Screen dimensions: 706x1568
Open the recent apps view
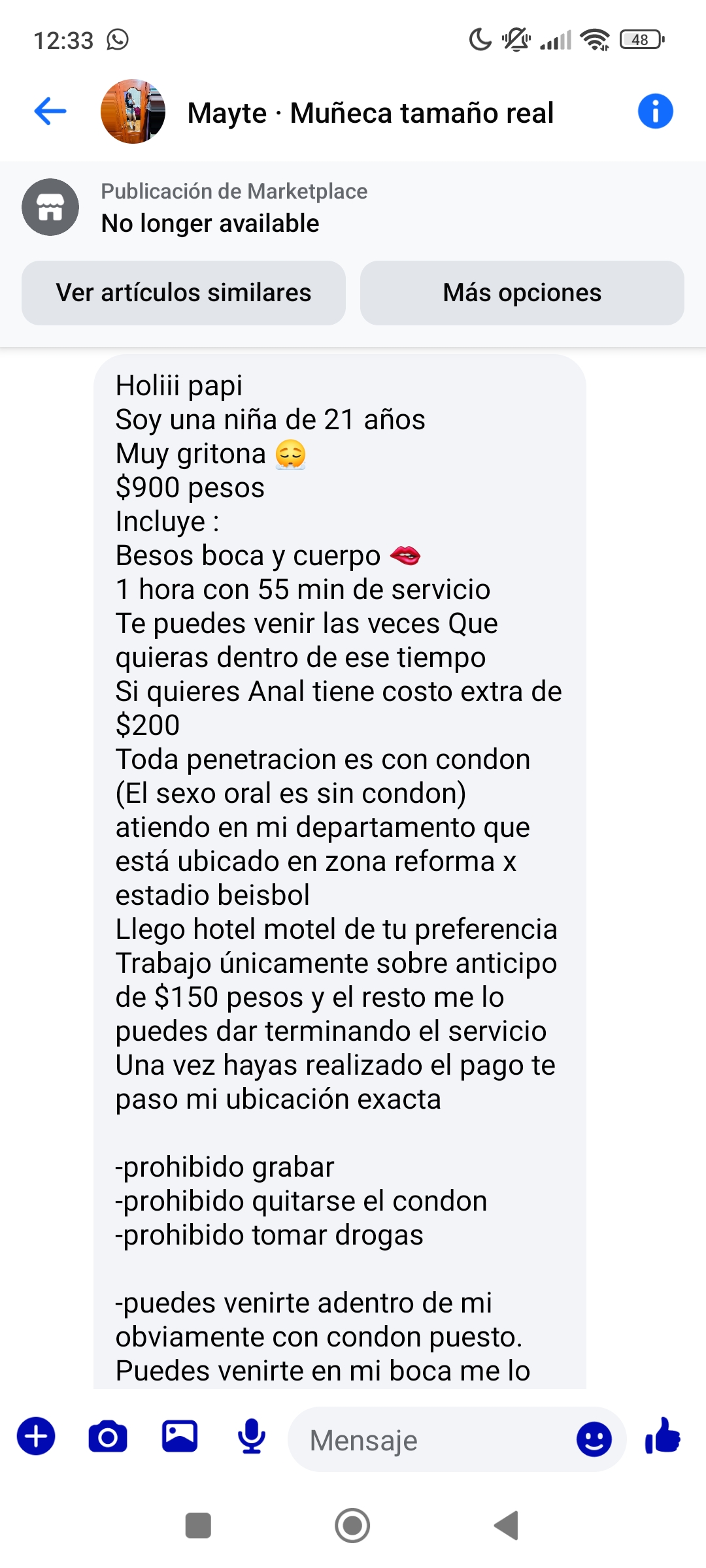198,1526
